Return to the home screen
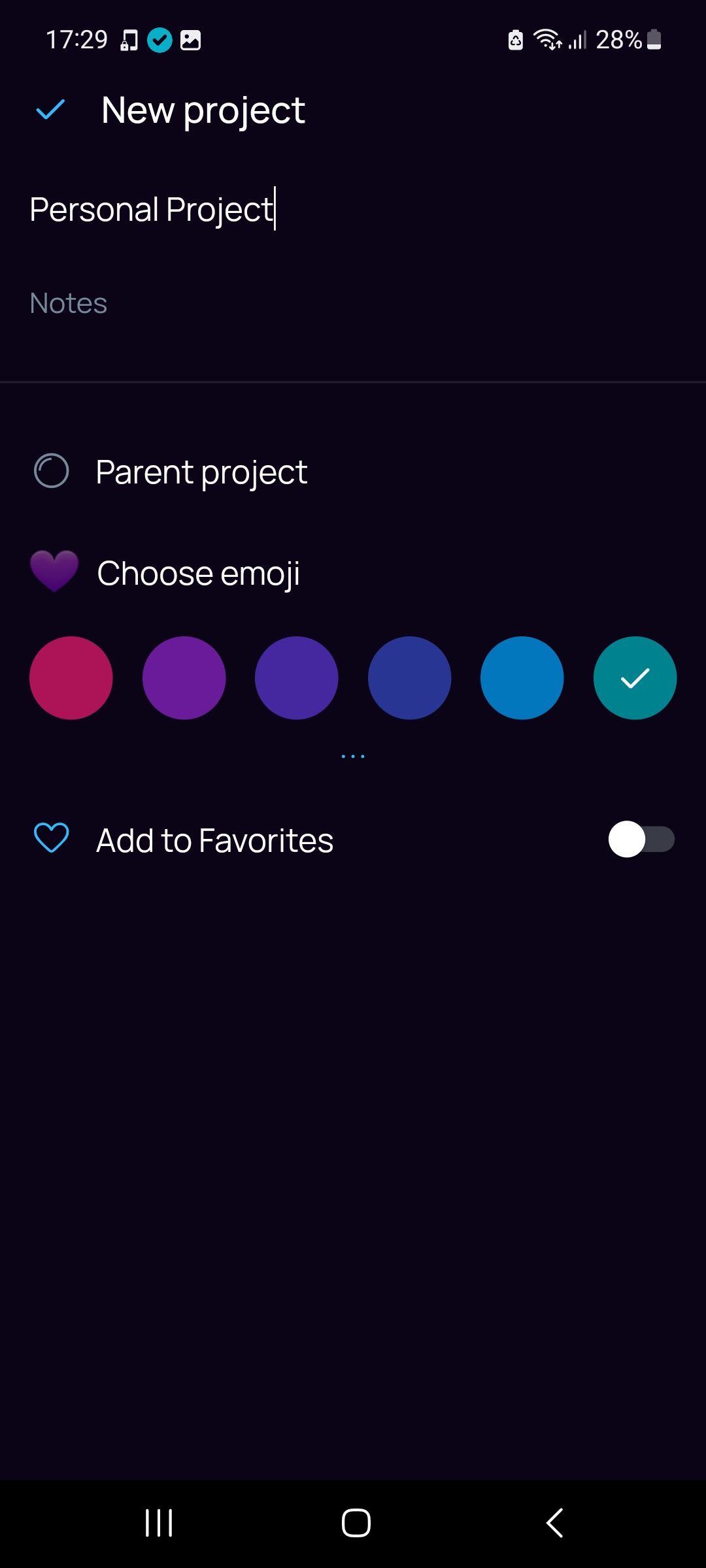The width and height of the screenshot is (706, 1568). [356, 1523]
